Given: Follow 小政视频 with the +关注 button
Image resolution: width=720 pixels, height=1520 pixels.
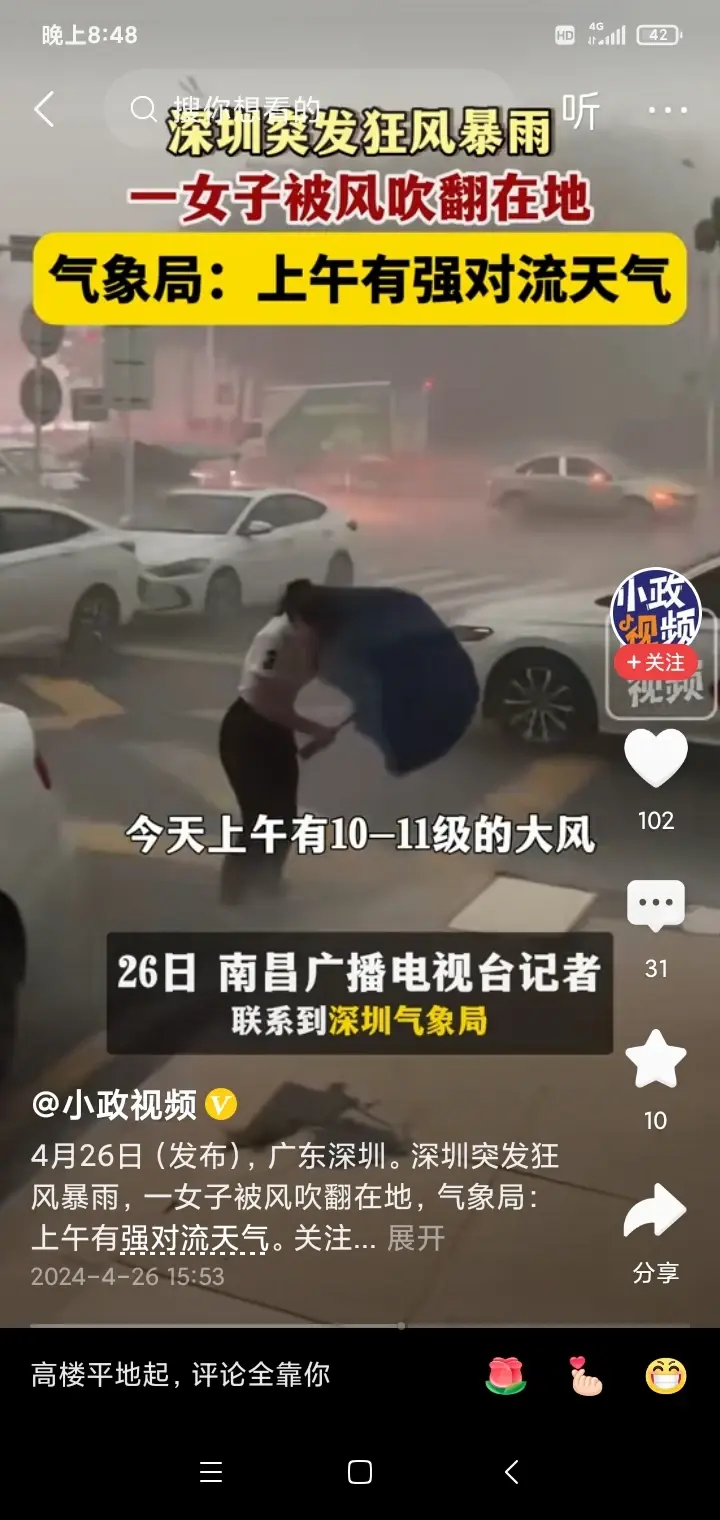Looking at the screenshot, I should click(656, 662).
